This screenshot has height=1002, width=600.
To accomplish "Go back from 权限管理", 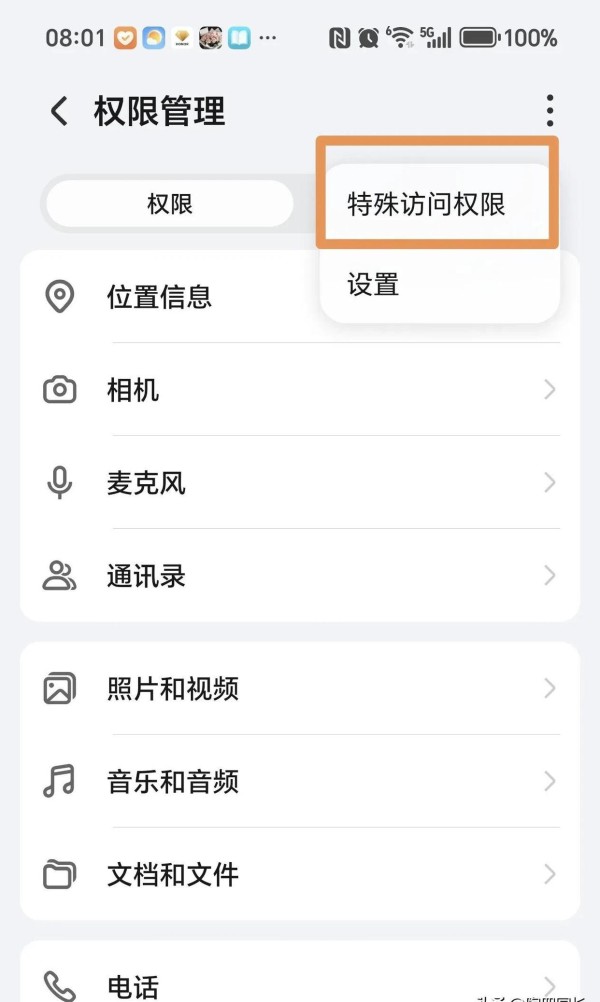I will pyautogui.click(x=59, y=111).
